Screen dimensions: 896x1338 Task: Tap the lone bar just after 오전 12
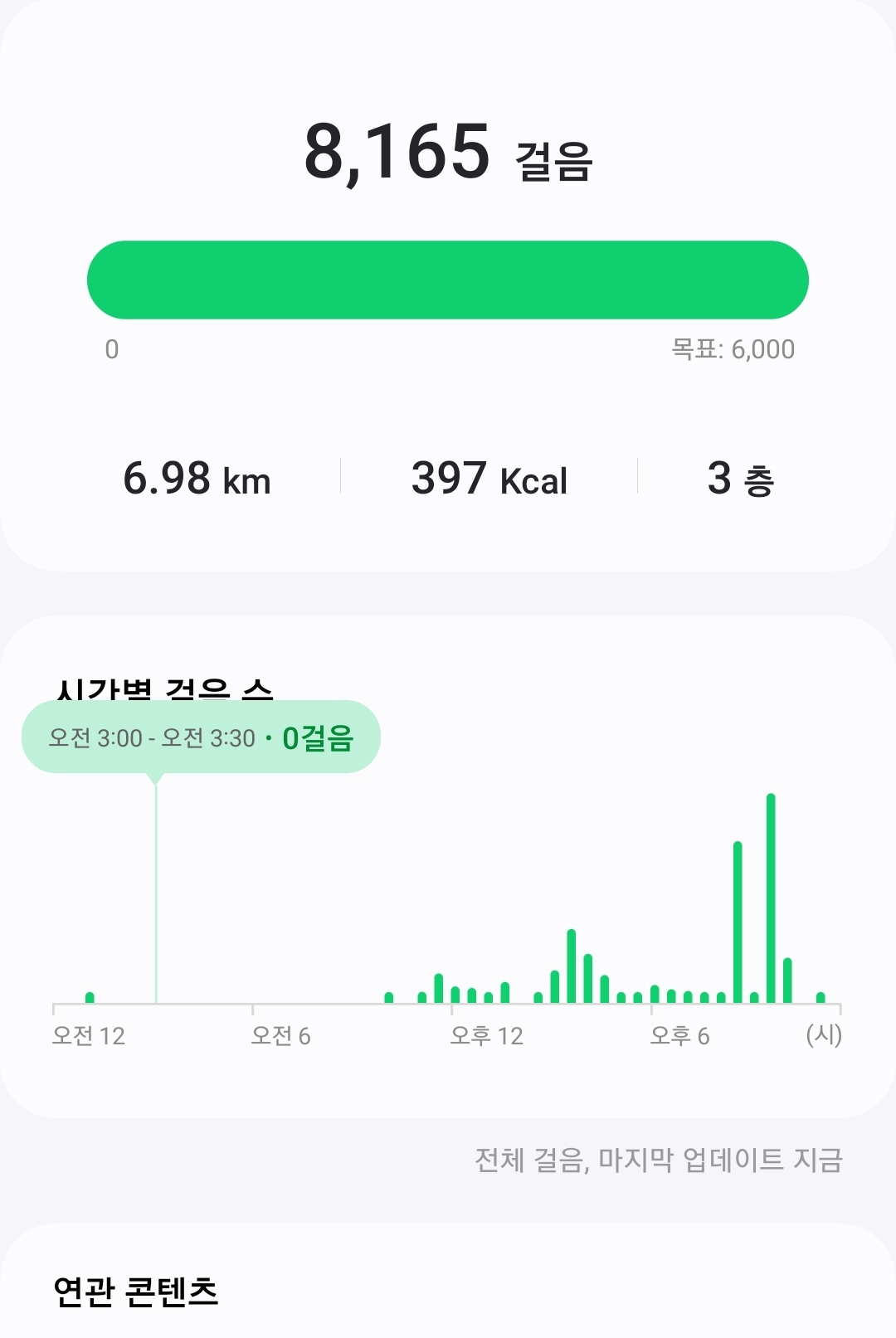[x=90, y=997]
